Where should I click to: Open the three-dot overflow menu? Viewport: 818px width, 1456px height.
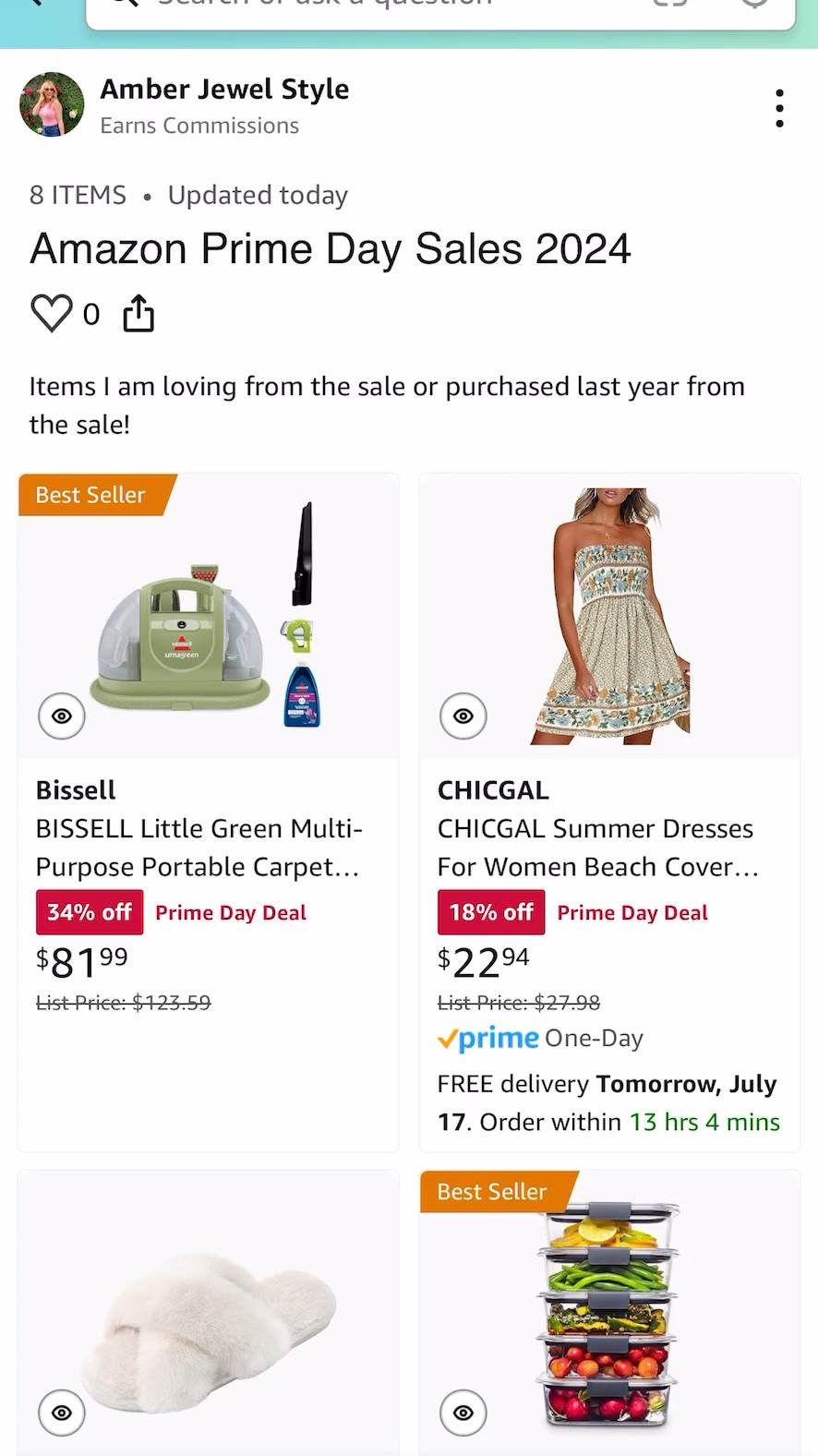[779, 107]
